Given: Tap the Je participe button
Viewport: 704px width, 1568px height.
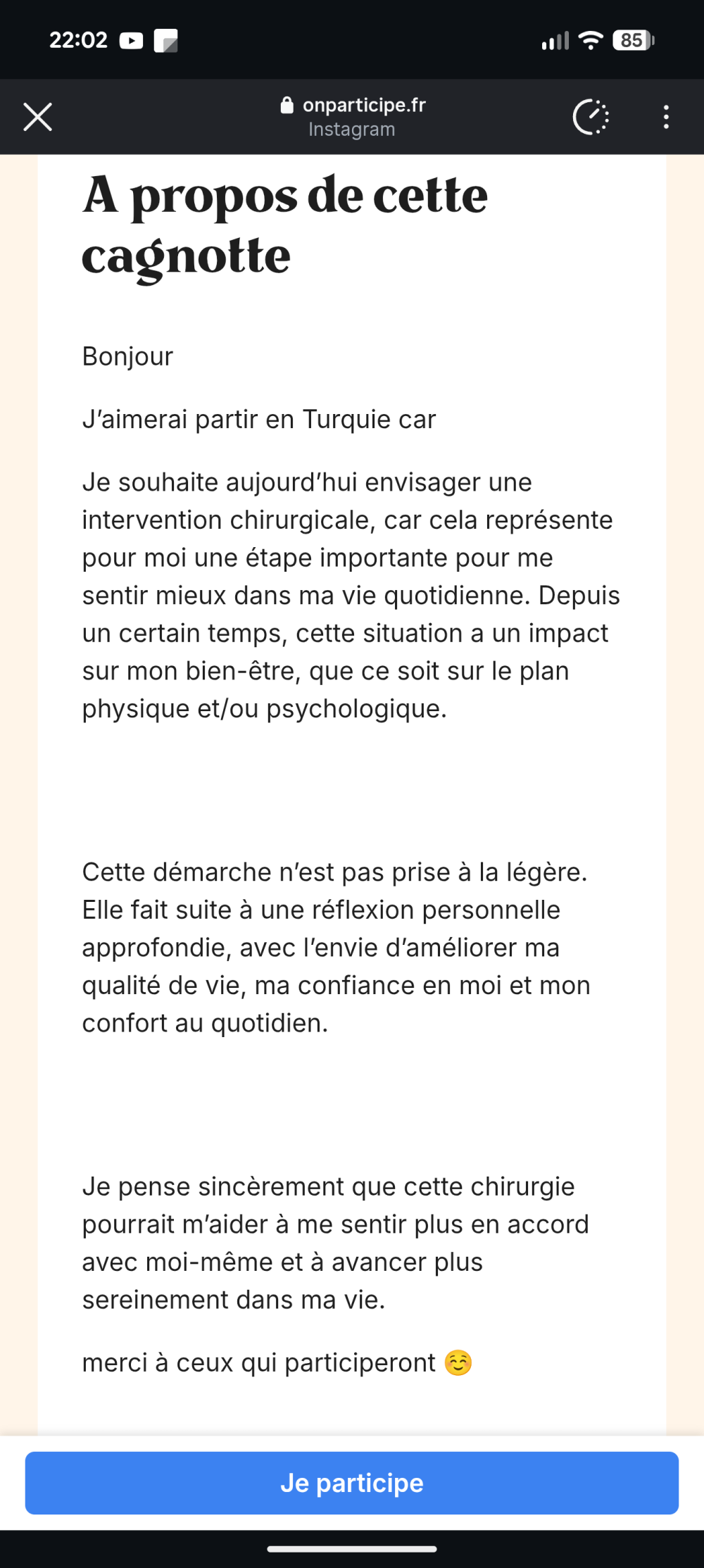Looking at the screenshot, I should [352, 1482].
